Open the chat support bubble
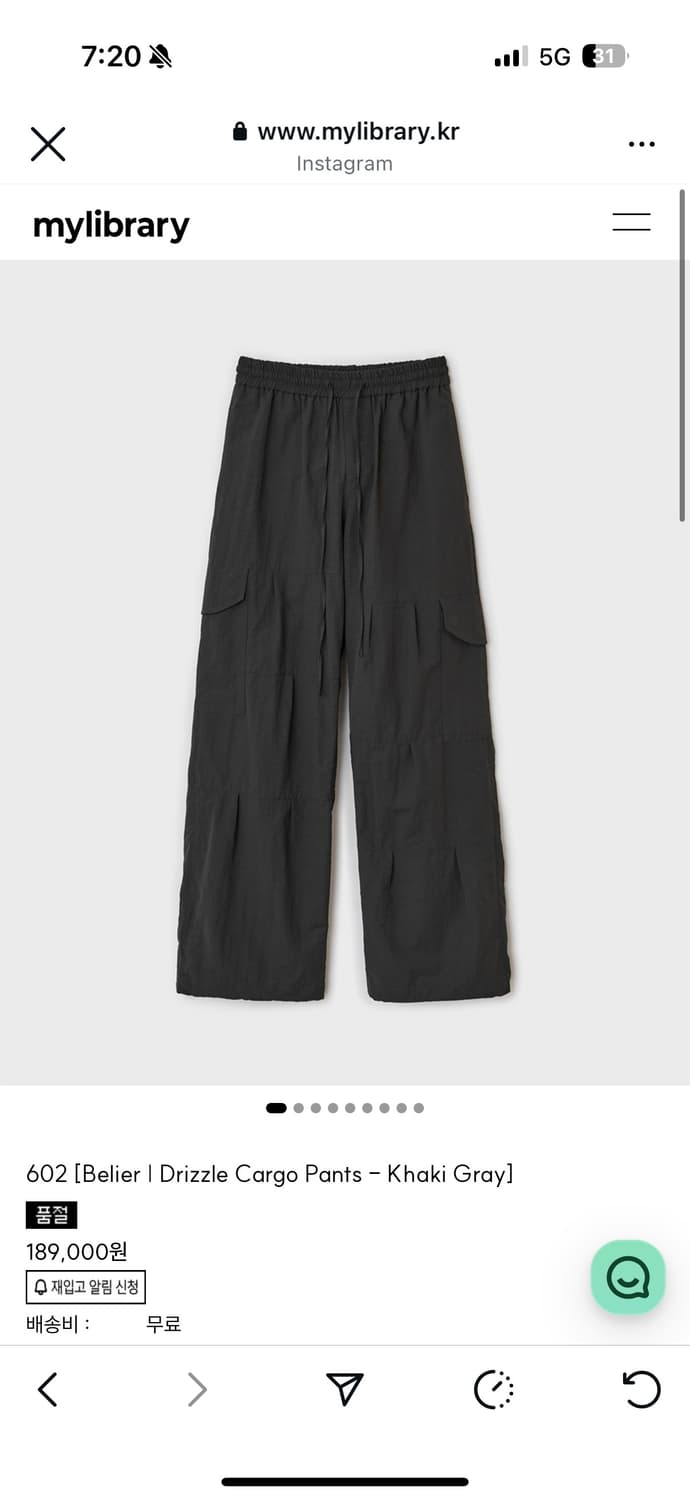Image resolution: width=690 pixels, height=1500 pixels. (x=627, y=1277)
